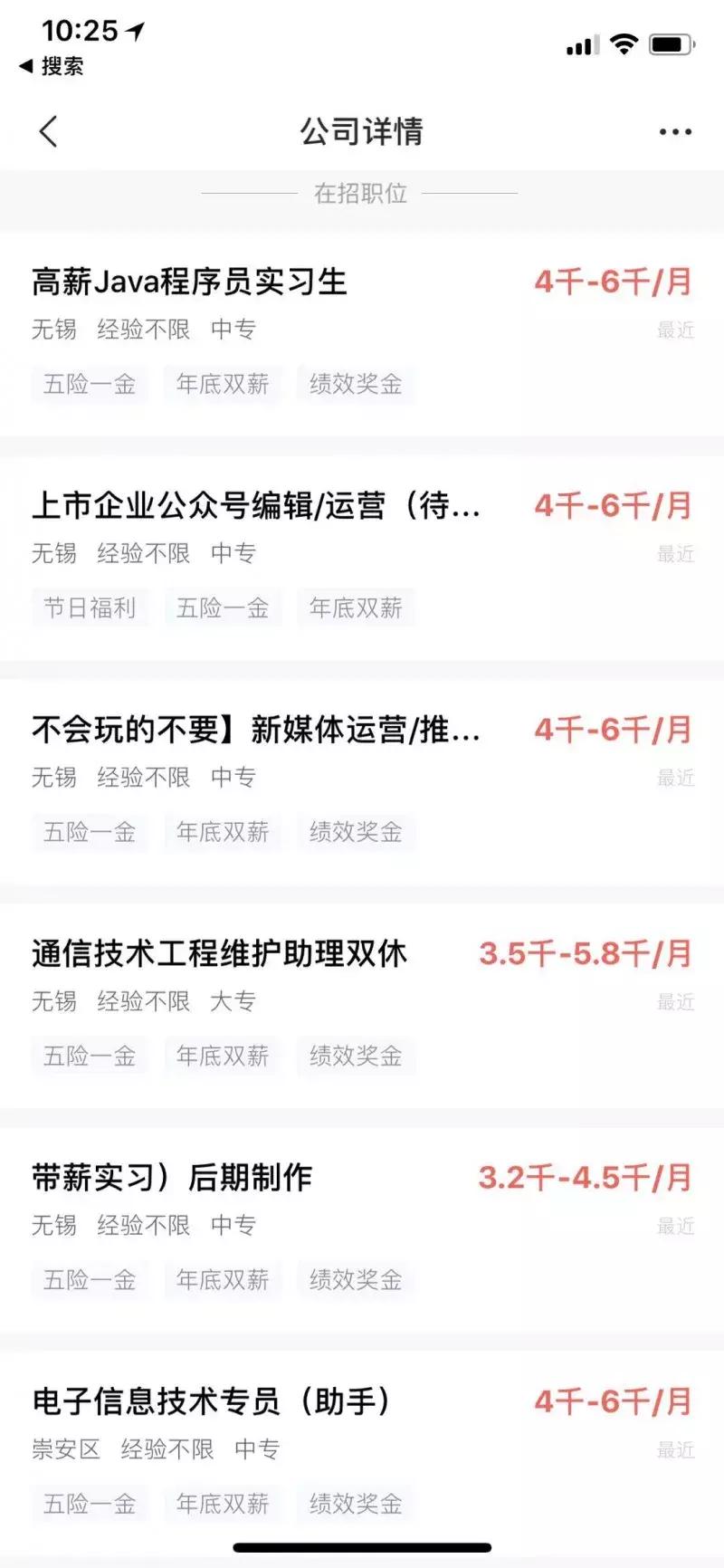Switch to the 在招职位 tab
Image resolution: width=724 pixels, height=1568 pixels.
tap(362, 193)
